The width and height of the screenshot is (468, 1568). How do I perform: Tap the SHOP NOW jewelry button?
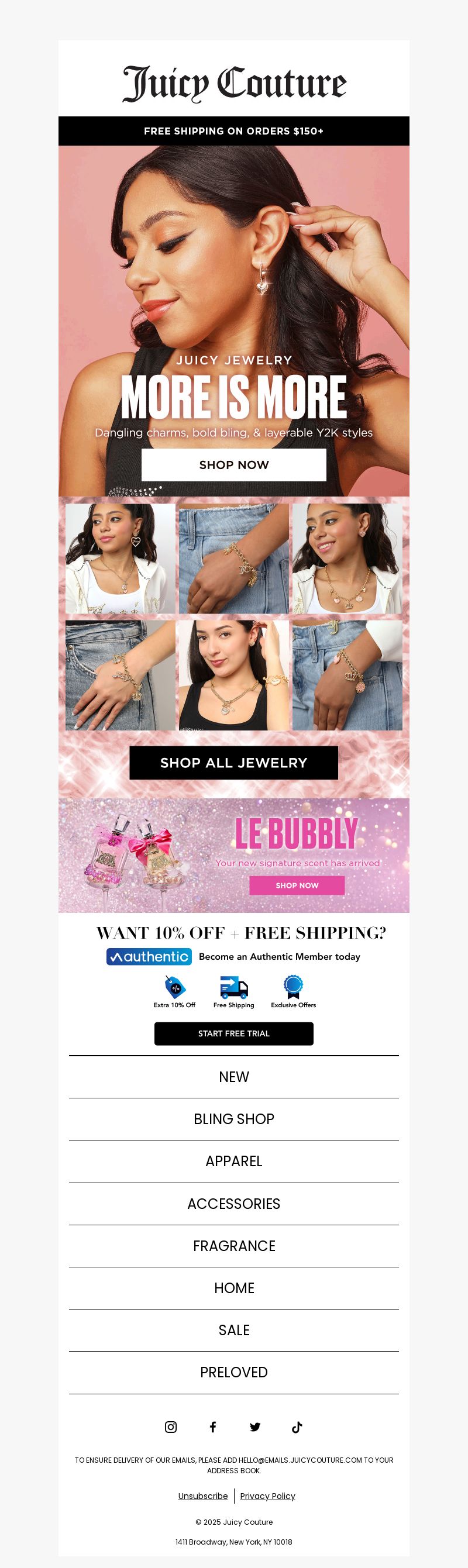pos(233,465)
